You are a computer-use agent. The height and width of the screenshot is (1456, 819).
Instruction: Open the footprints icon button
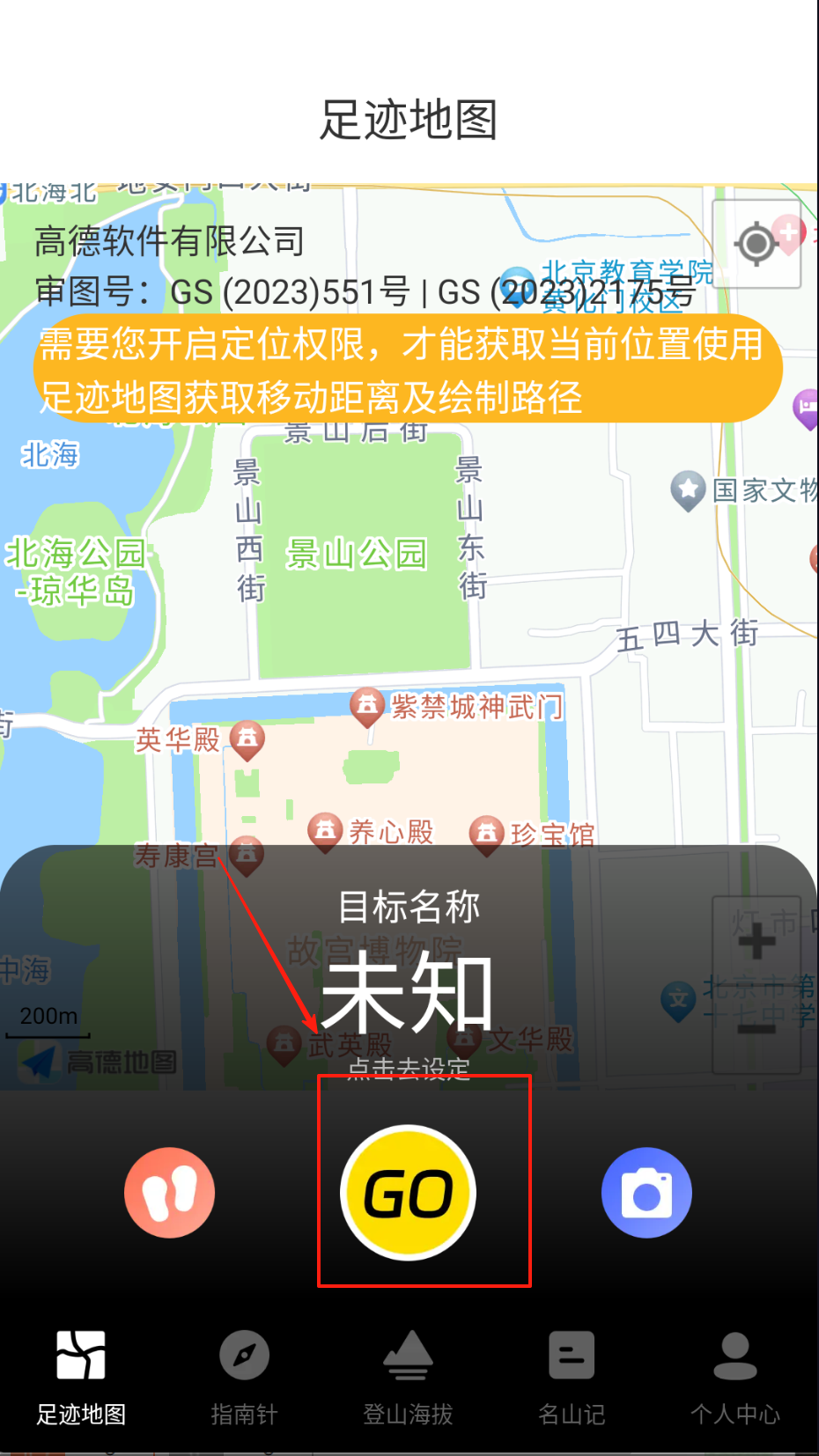coord(170,1193)
